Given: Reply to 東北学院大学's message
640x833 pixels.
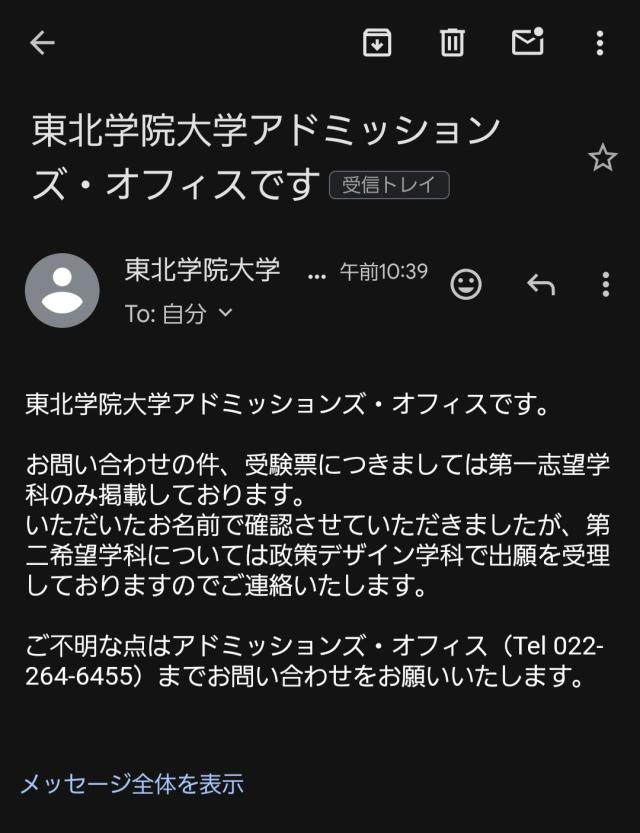Looking at the screenshot, I should point(540,285).
